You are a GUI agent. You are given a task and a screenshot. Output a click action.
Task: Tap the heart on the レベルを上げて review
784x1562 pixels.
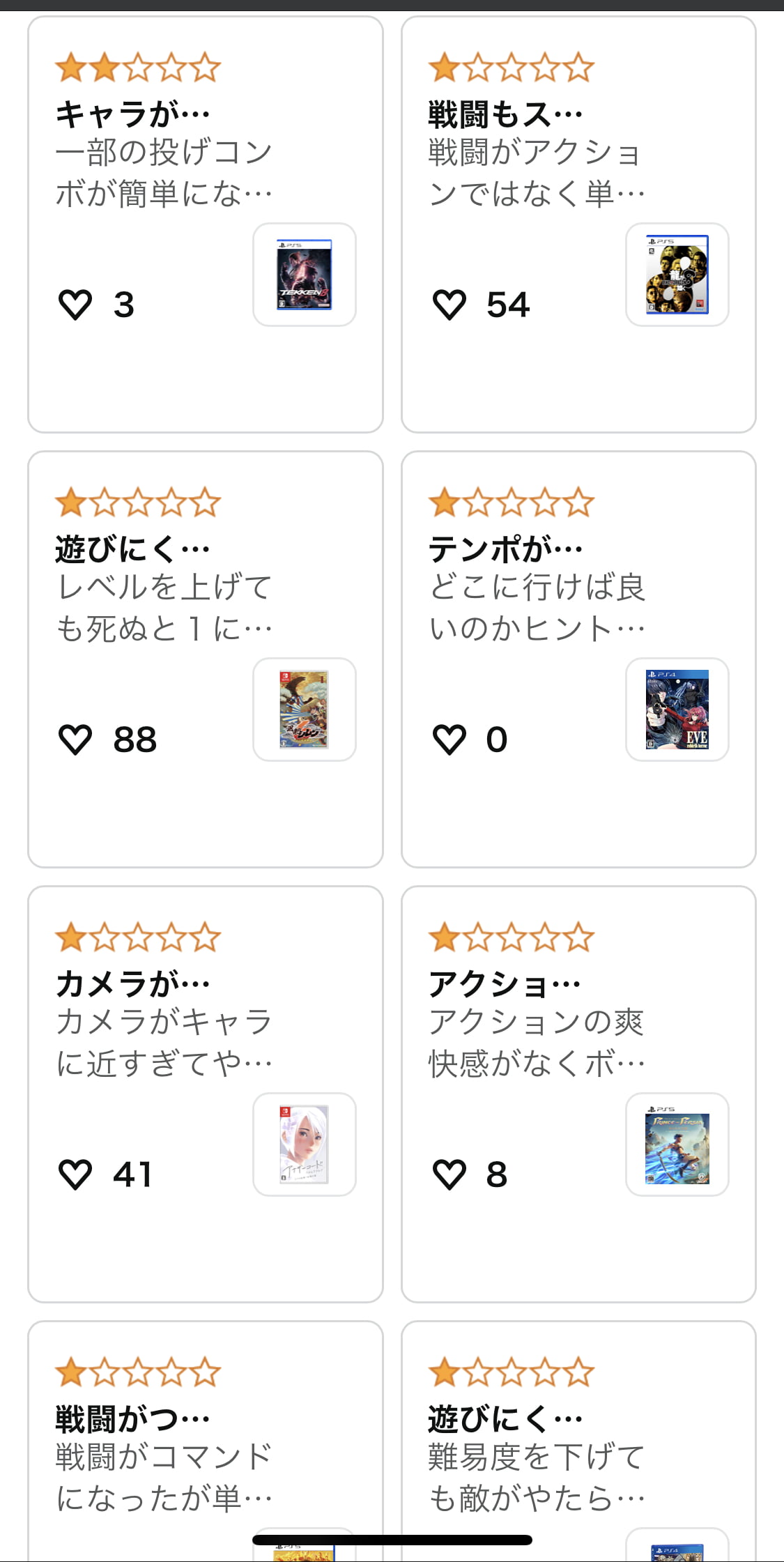pyautogui.click(x=75, y=740)
